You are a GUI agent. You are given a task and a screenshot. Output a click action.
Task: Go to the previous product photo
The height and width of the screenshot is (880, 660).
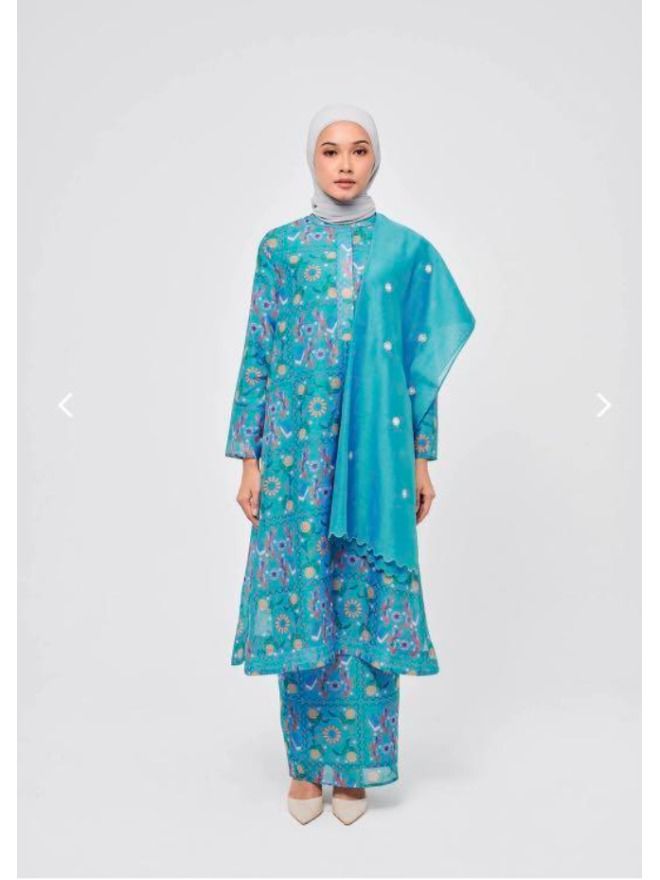tap(66, 405)
